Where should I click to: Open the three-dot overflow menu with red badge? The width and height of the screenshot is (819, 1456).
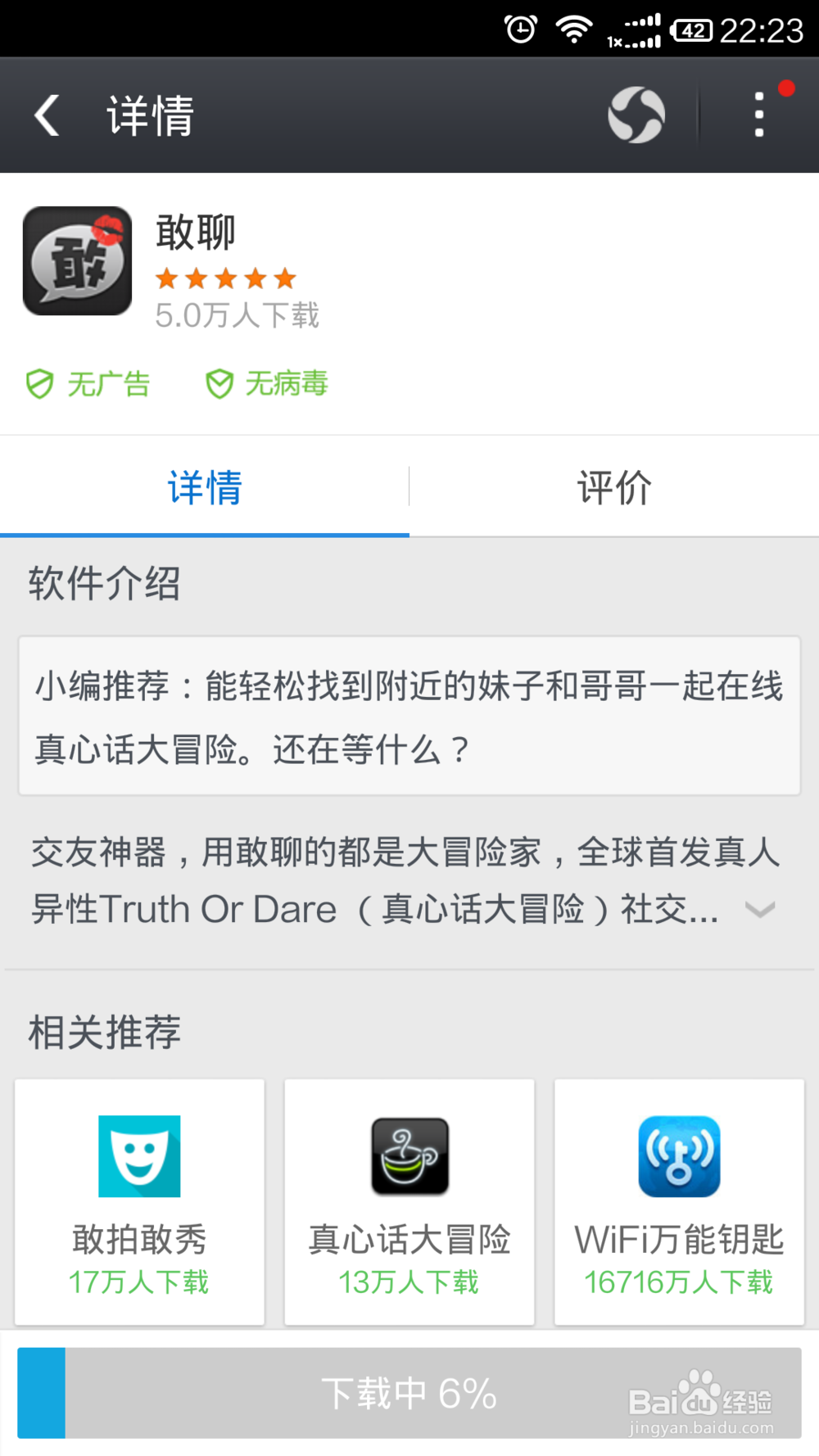coord(758,115)
